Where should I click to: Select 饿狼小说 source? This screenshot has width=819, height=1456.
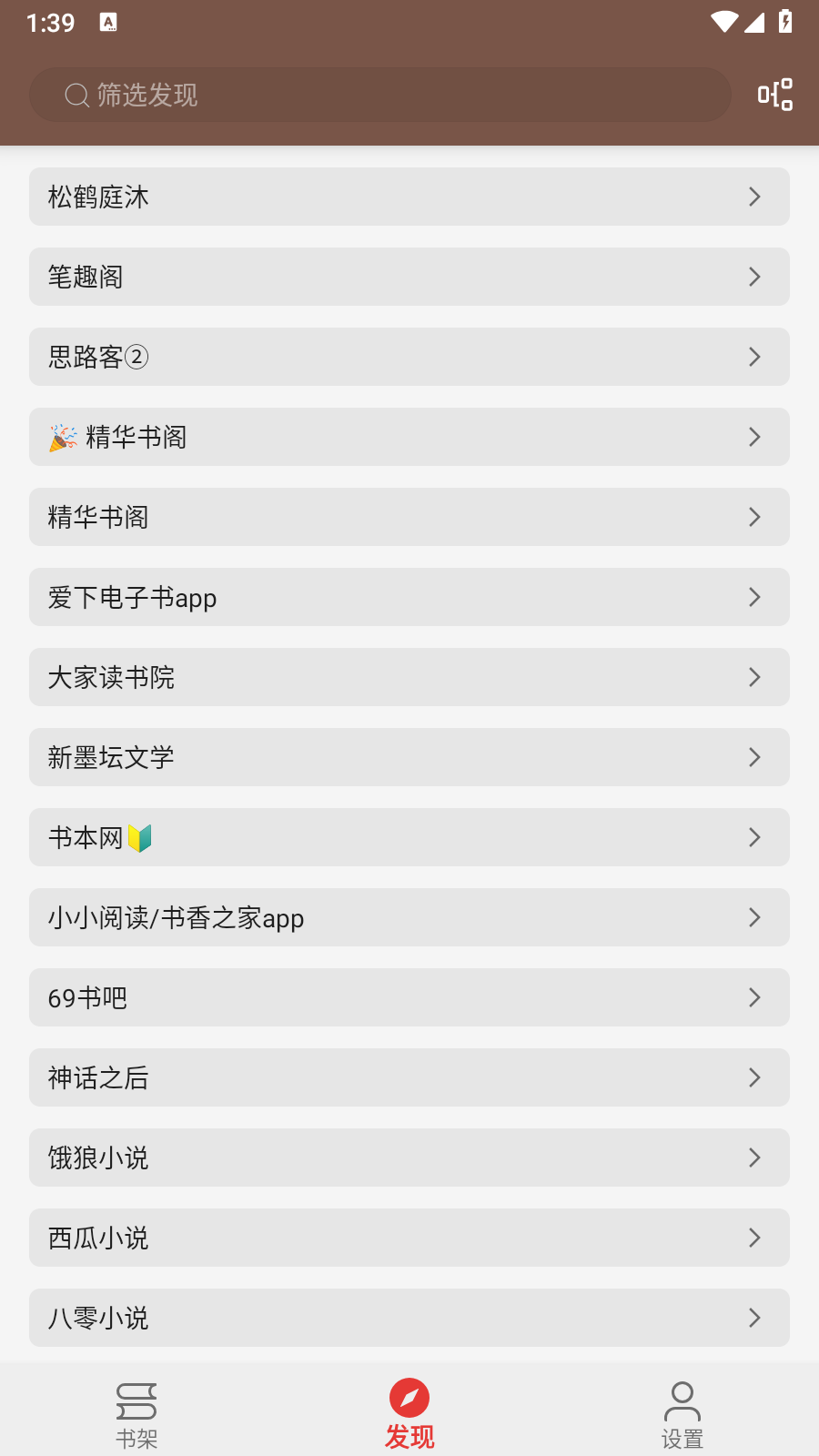(409, 1158)
